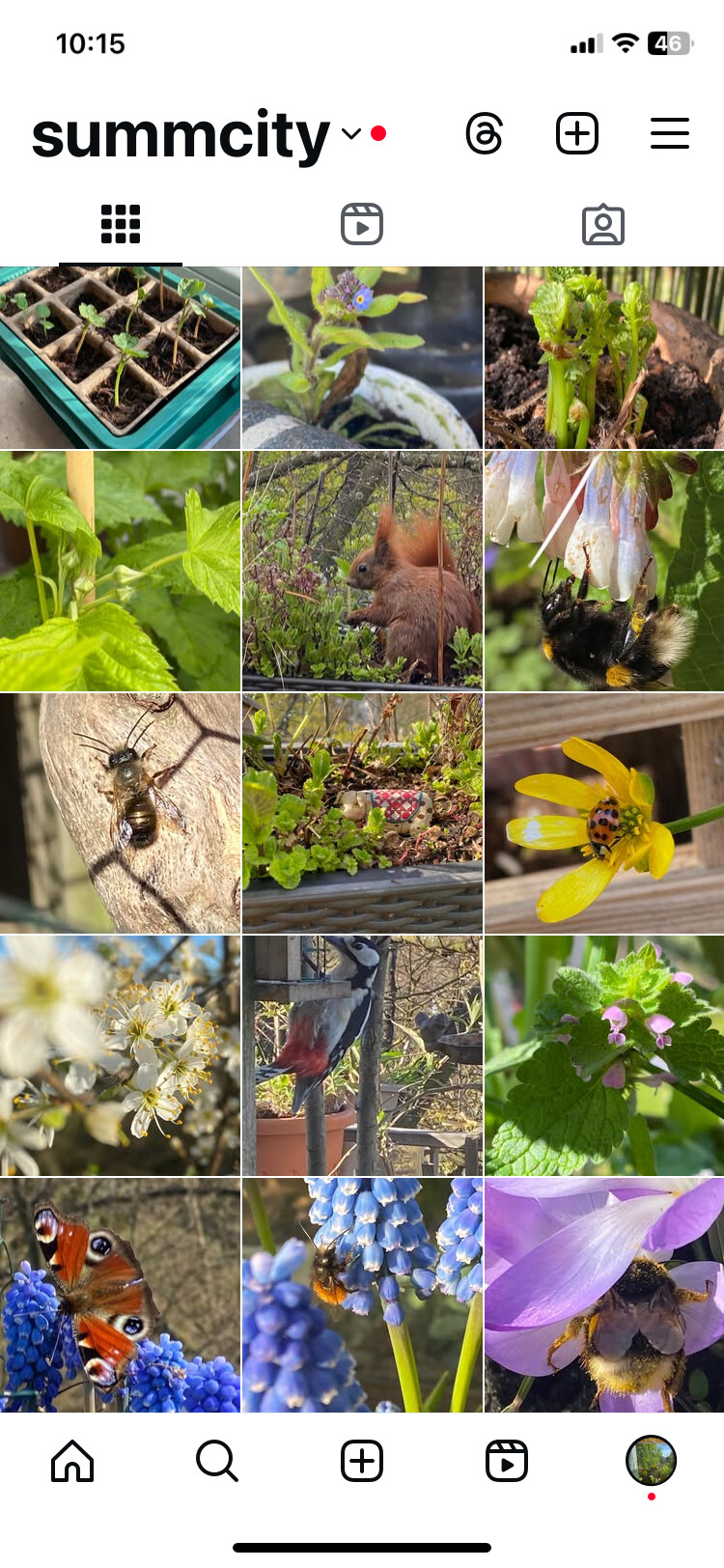This screenshot has height=1568, width=724.
Task: View the ladybug on yellow flower post
Action: point(603,813)
